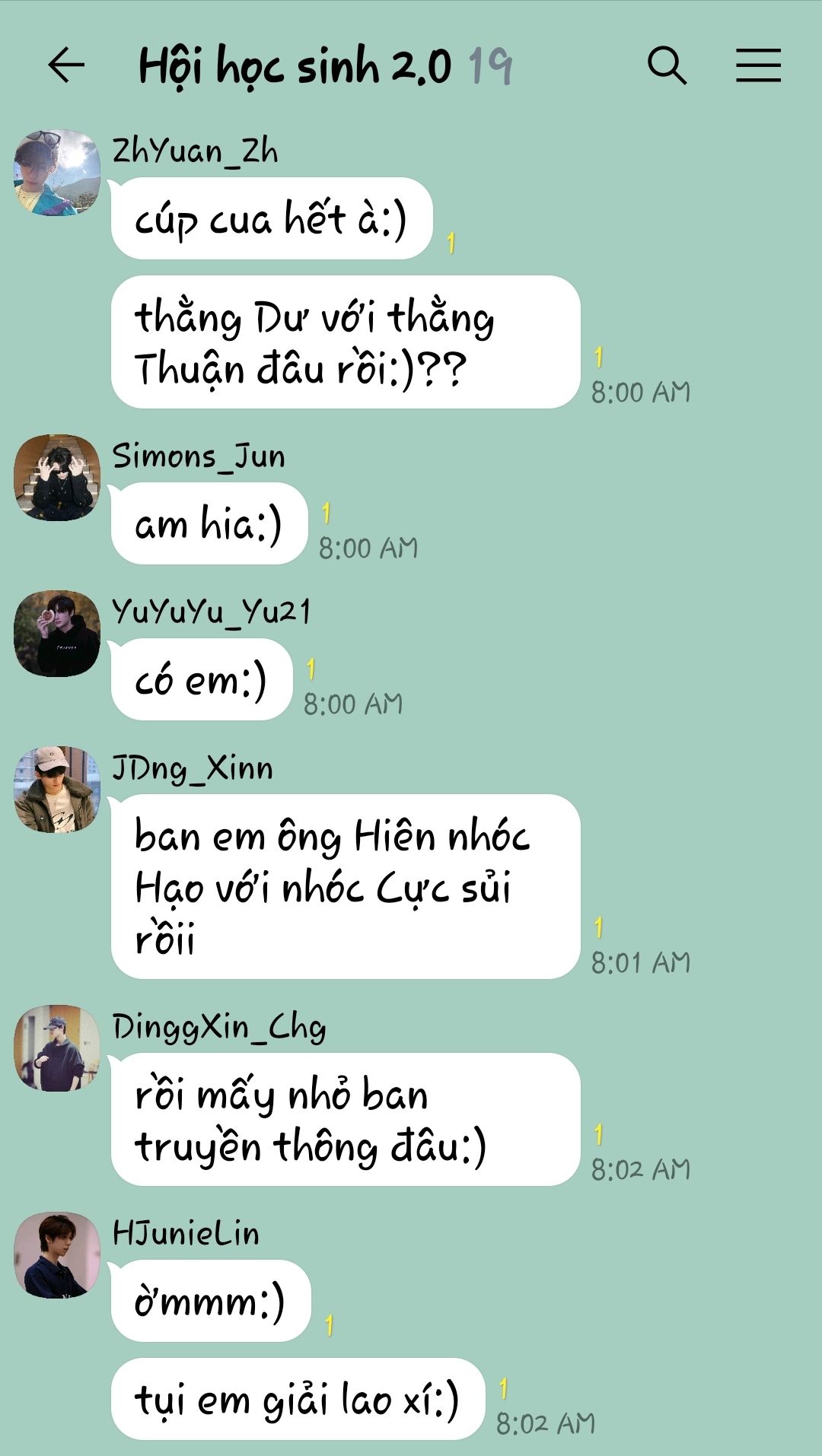
Task: Open ZhYuan_Zh's profile picture
Action: pos(57,172)
